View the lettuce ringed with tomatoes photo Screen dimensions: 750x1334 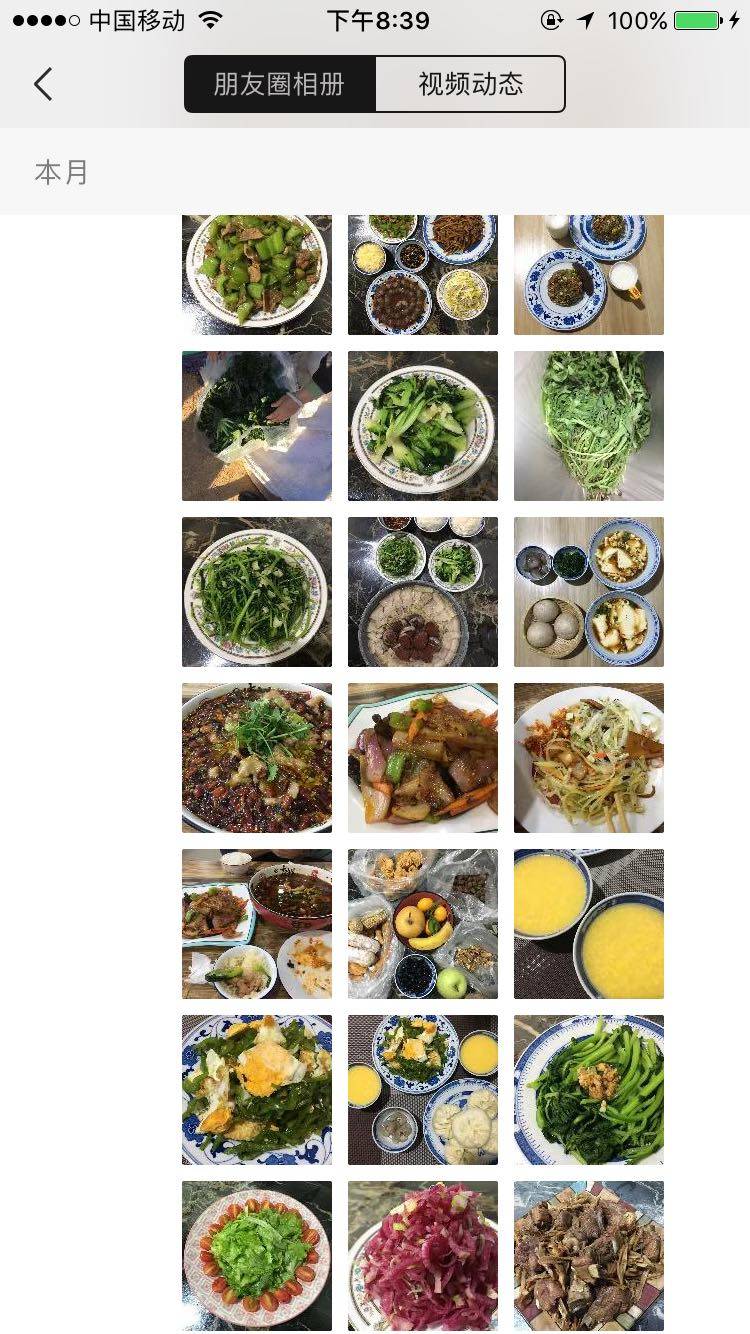point(257,1256)
